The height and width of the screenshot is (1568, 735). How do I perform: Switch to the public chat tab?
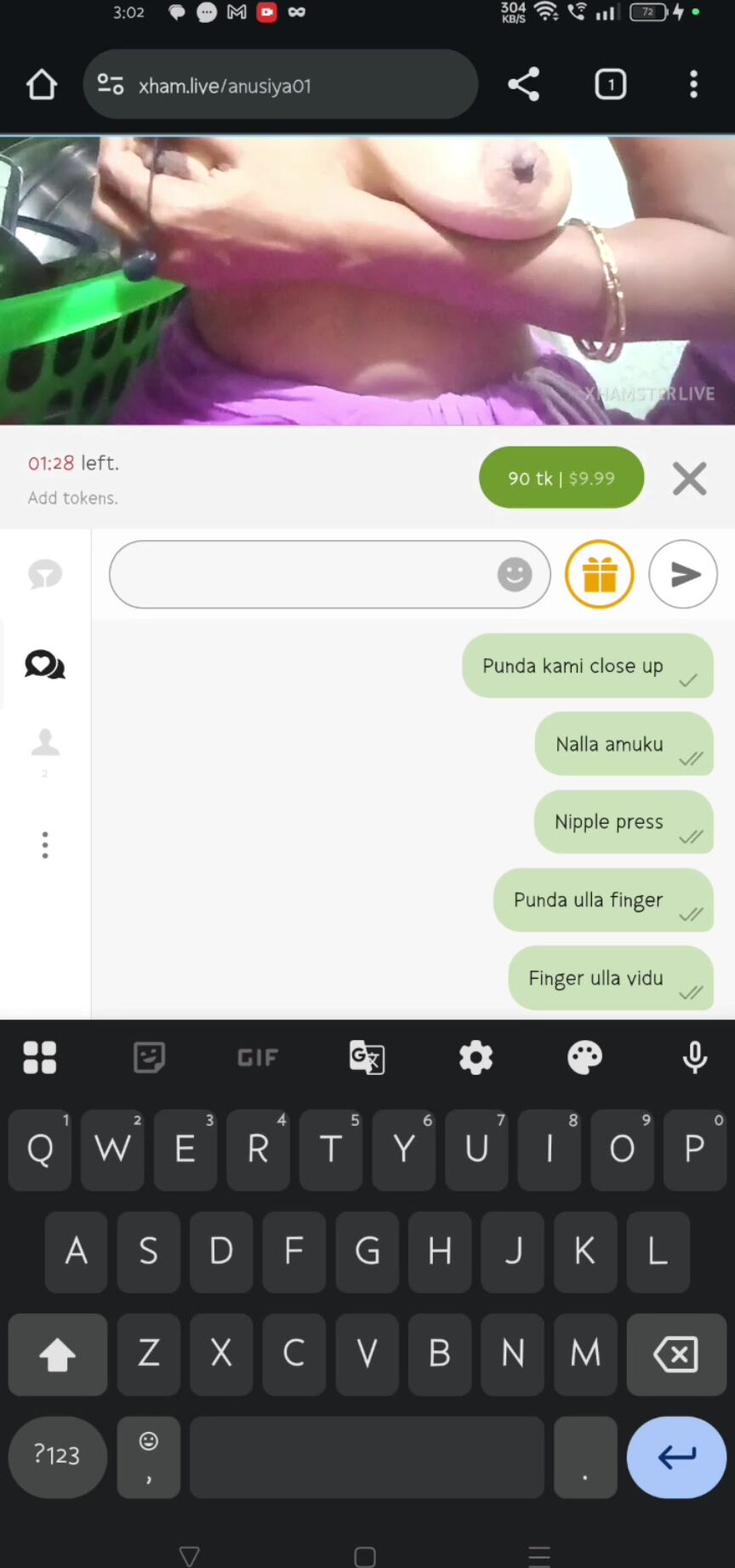pyautogui.click(x=45, y=575)
